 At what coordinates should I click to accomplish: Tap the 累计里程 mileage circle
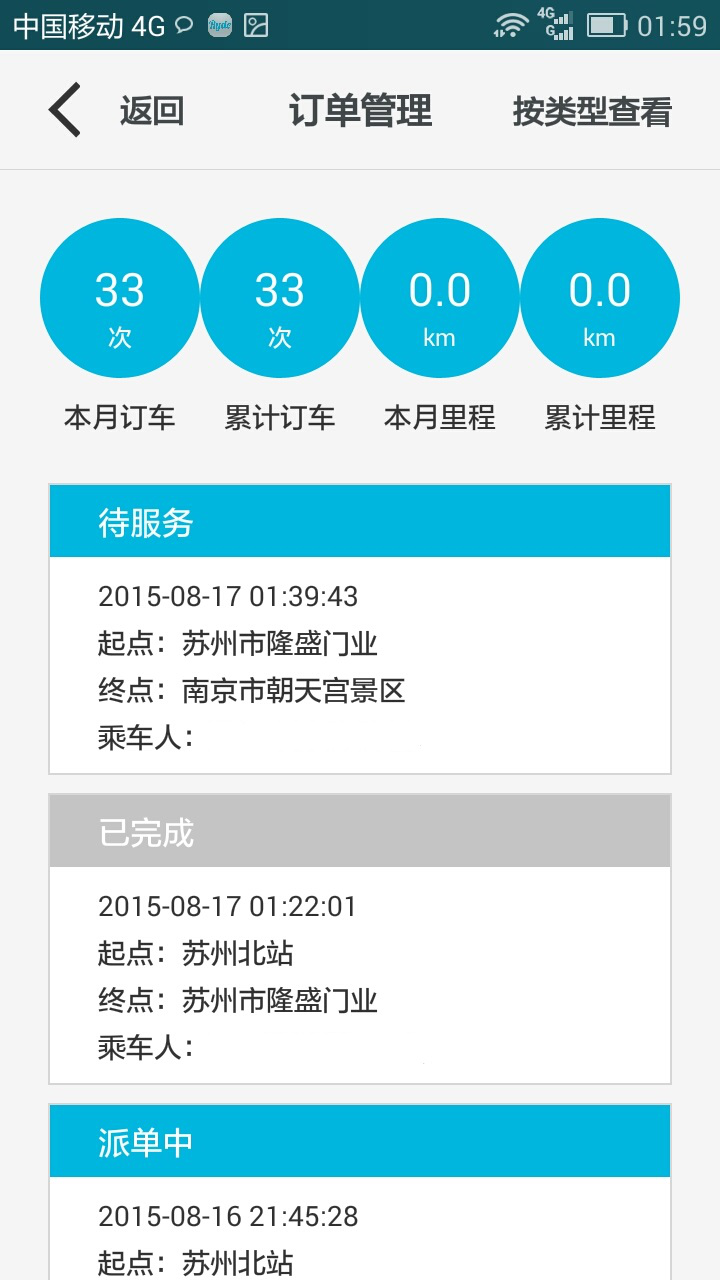[x=600, y=298]
